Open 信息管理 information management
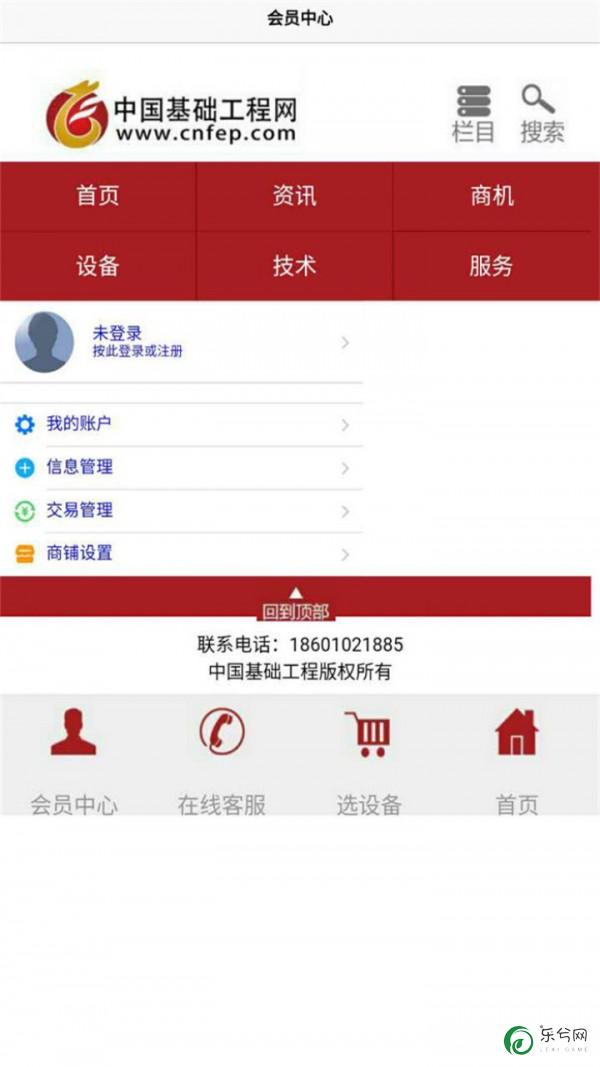 180,467
